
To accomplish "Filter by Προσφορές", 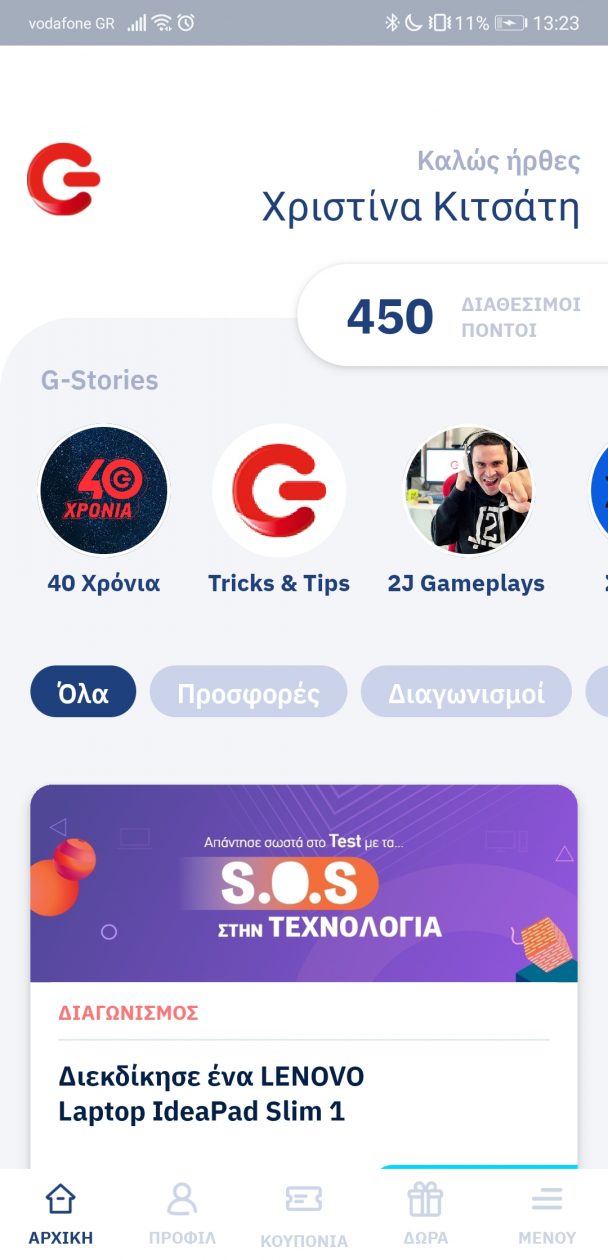I will 248,692.
